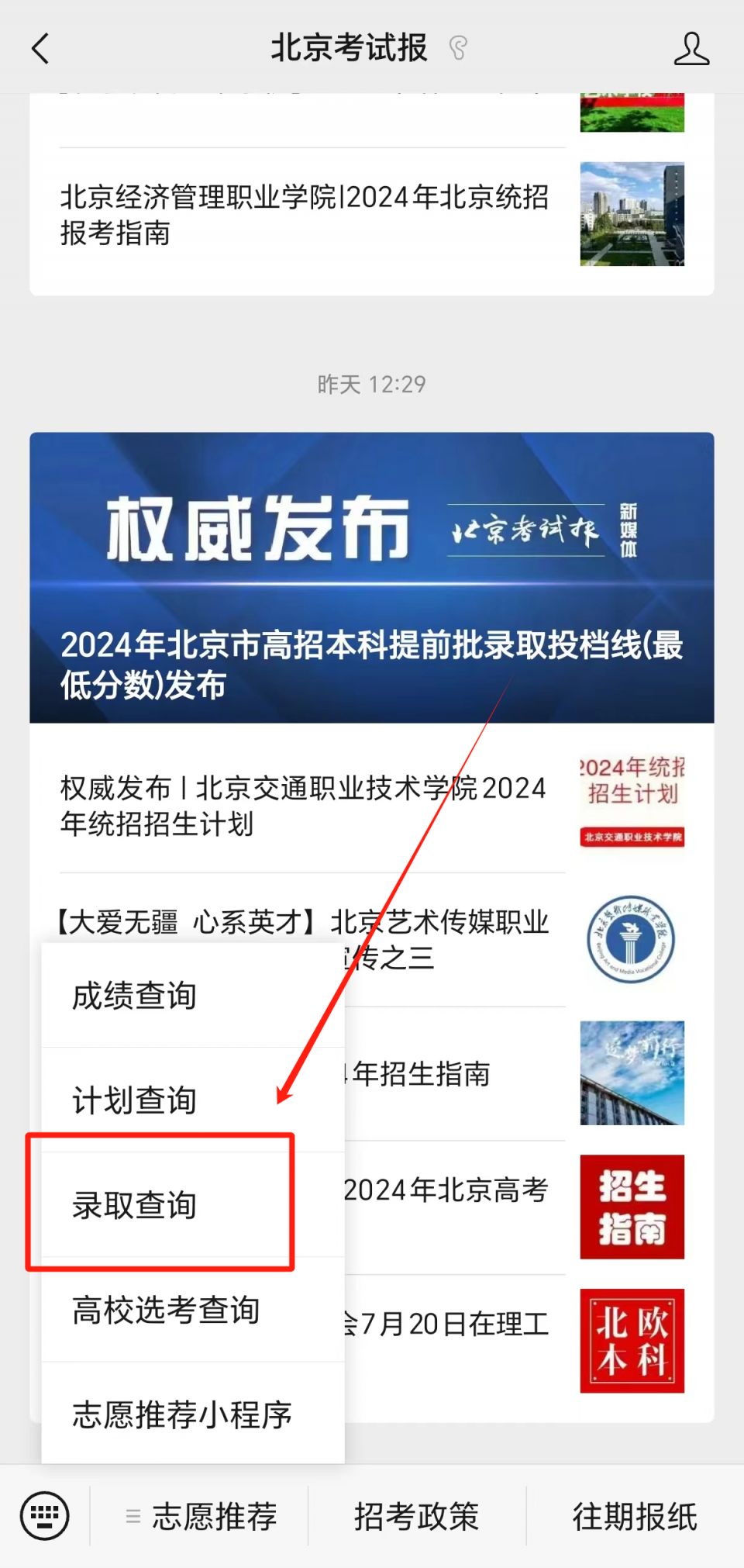Viewport: 744px width, 1568px height.
Task: Tap the 志愿推荐 bottom menu
Action: (x=201, y=1516)
